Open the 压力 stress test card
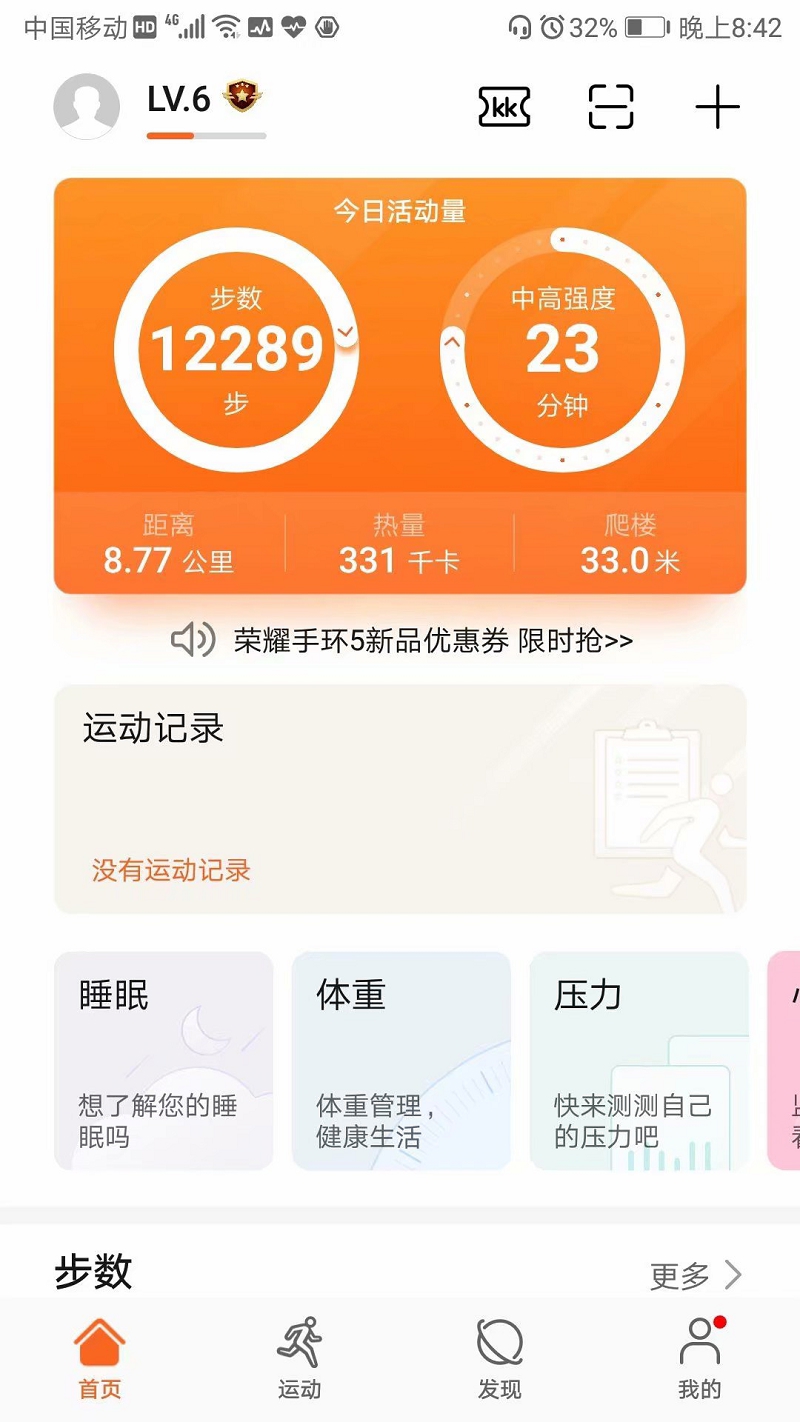The width and height of the screenshot is (800, 1422). 639,1060
